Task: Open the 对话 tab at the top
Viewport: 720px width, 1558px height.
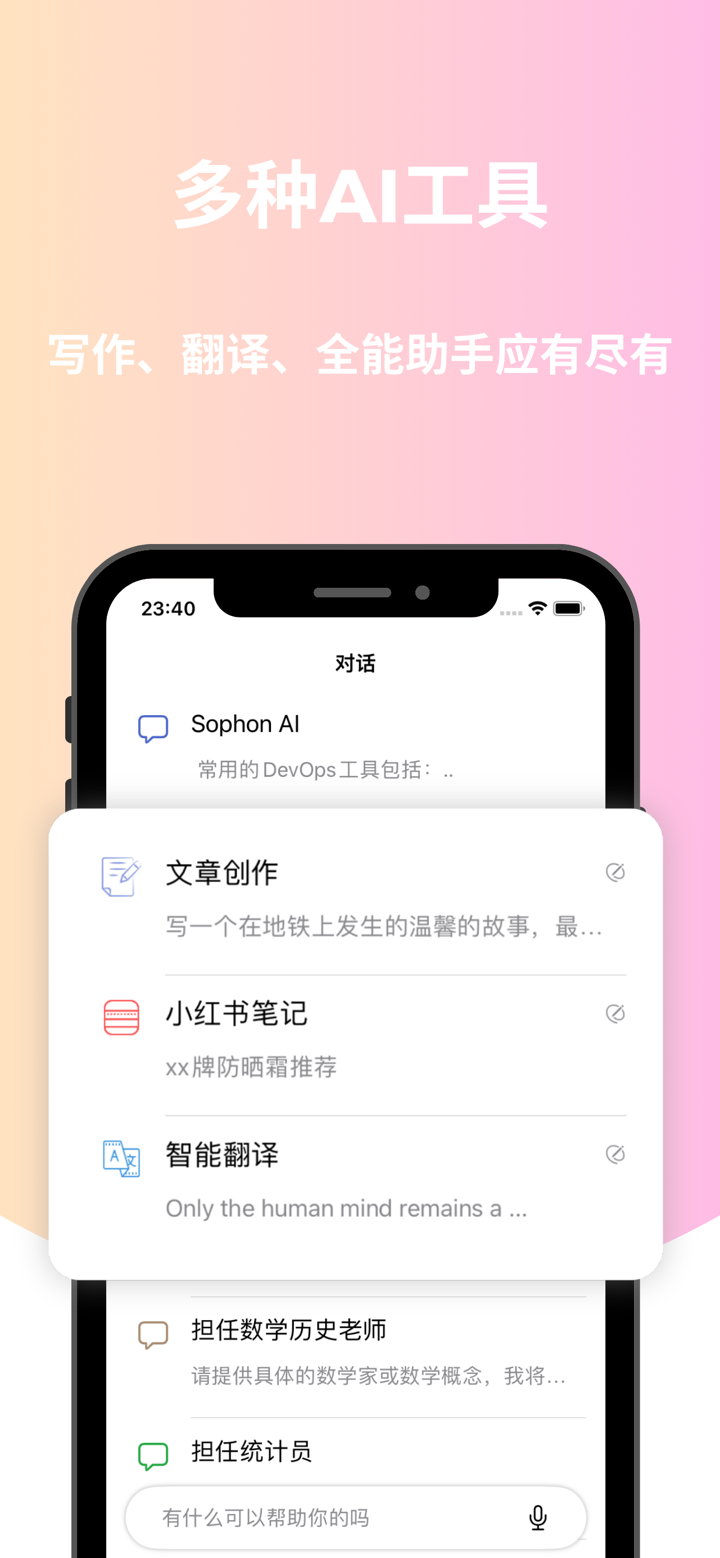Action: tap(355, 664)
